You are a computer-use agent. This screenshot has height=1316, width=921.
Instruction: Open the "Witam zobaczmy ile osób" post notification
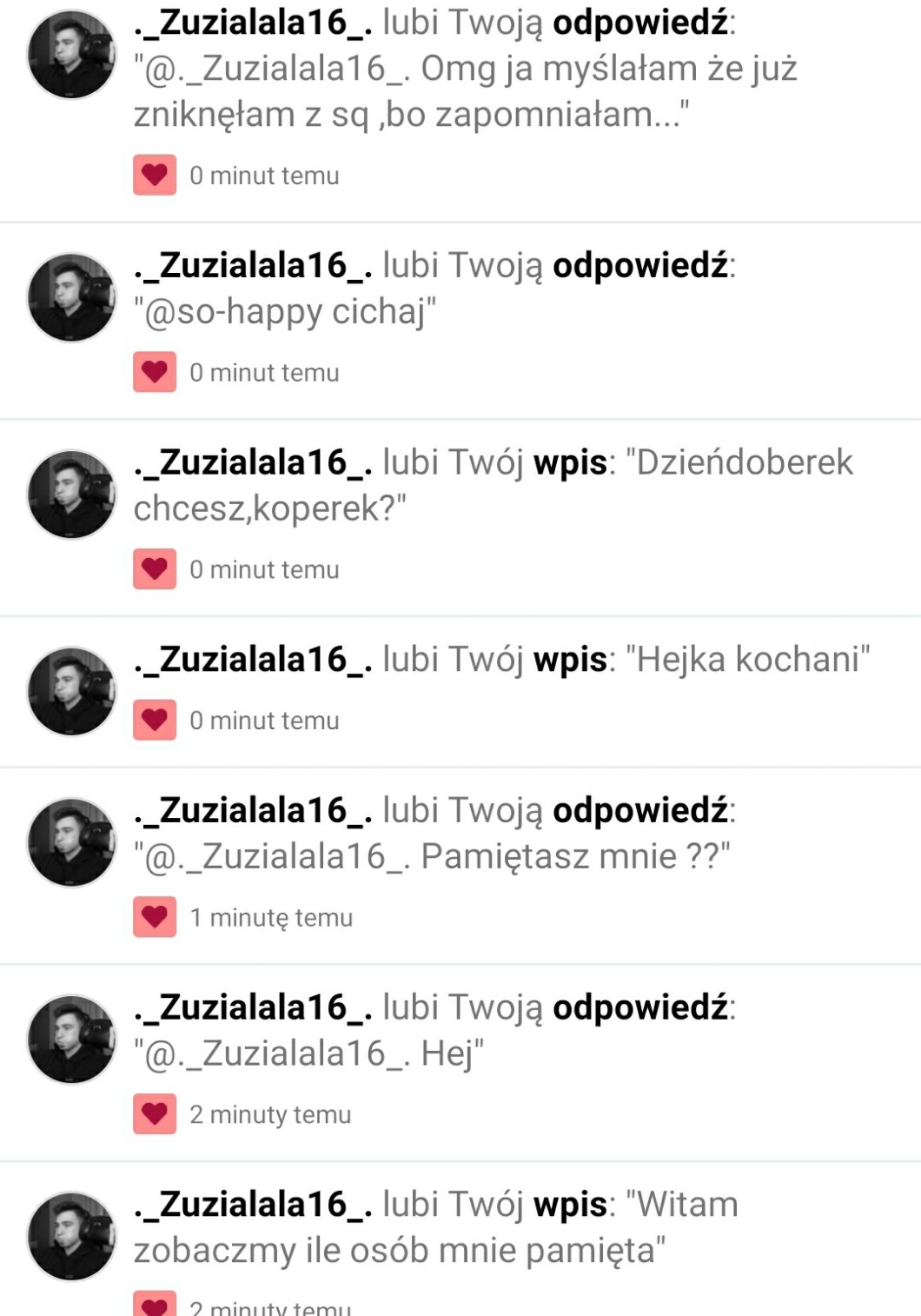click(x=434, y=1227)
